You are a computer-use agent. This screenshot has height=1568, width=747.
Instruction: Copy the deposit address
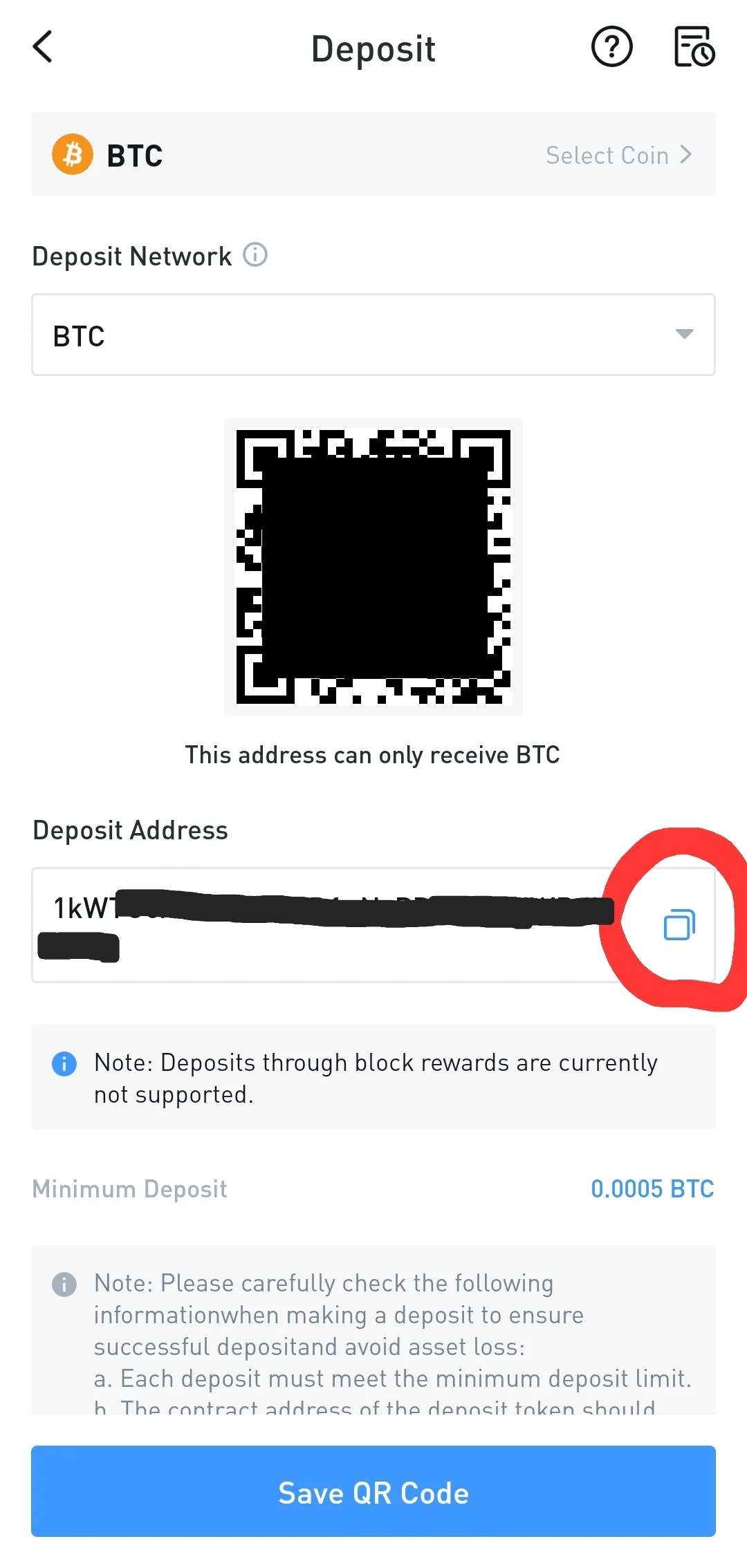click(x=679, y=925)
